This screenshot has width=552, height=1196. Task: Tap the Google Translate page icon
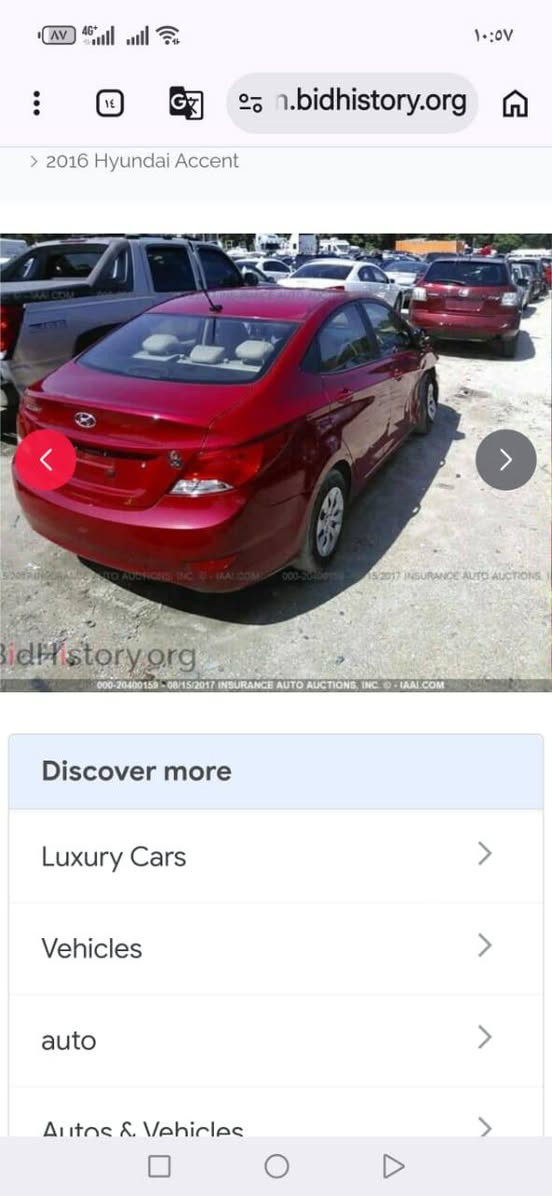[x=186, y=103]
